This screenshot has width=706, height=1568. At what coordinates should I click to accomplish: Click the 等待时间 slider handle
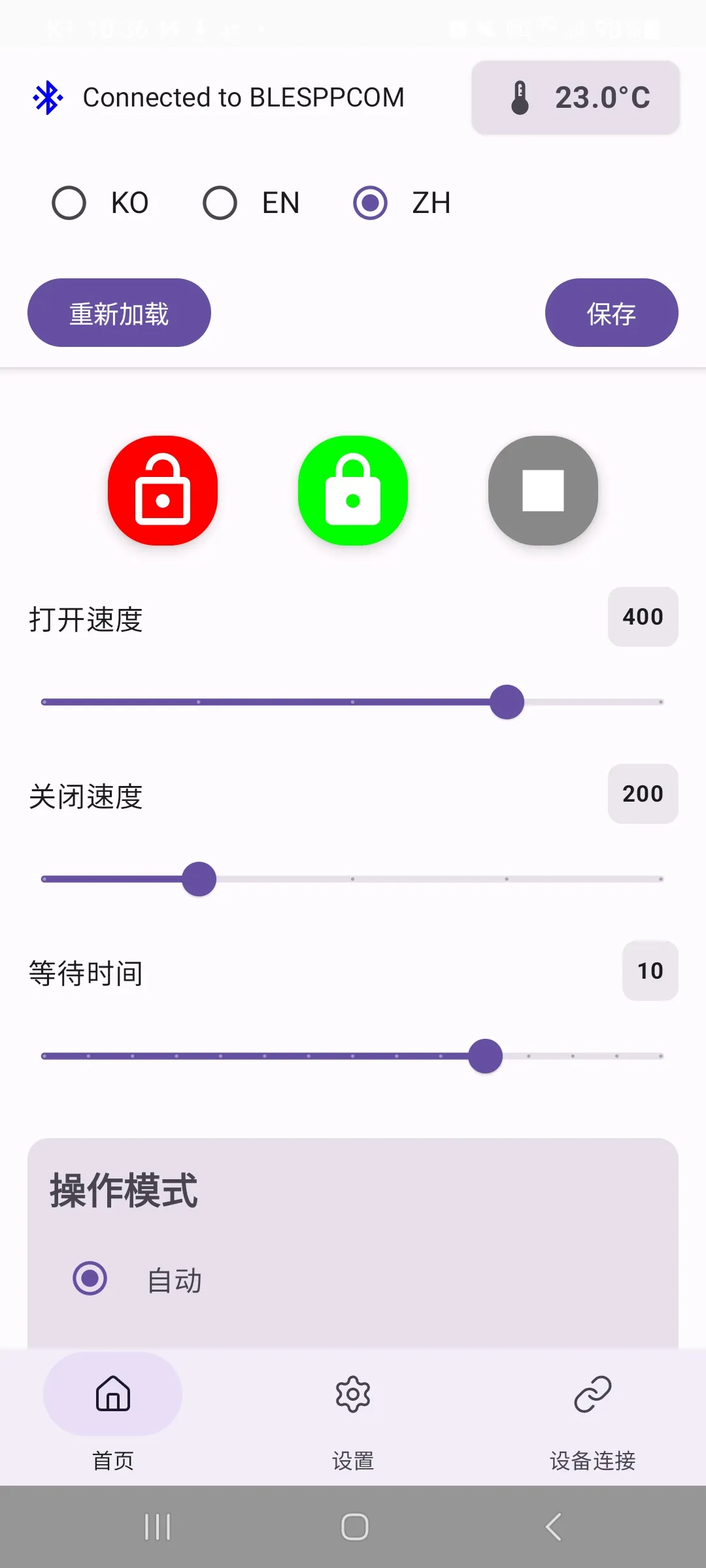coord(485,1055)
